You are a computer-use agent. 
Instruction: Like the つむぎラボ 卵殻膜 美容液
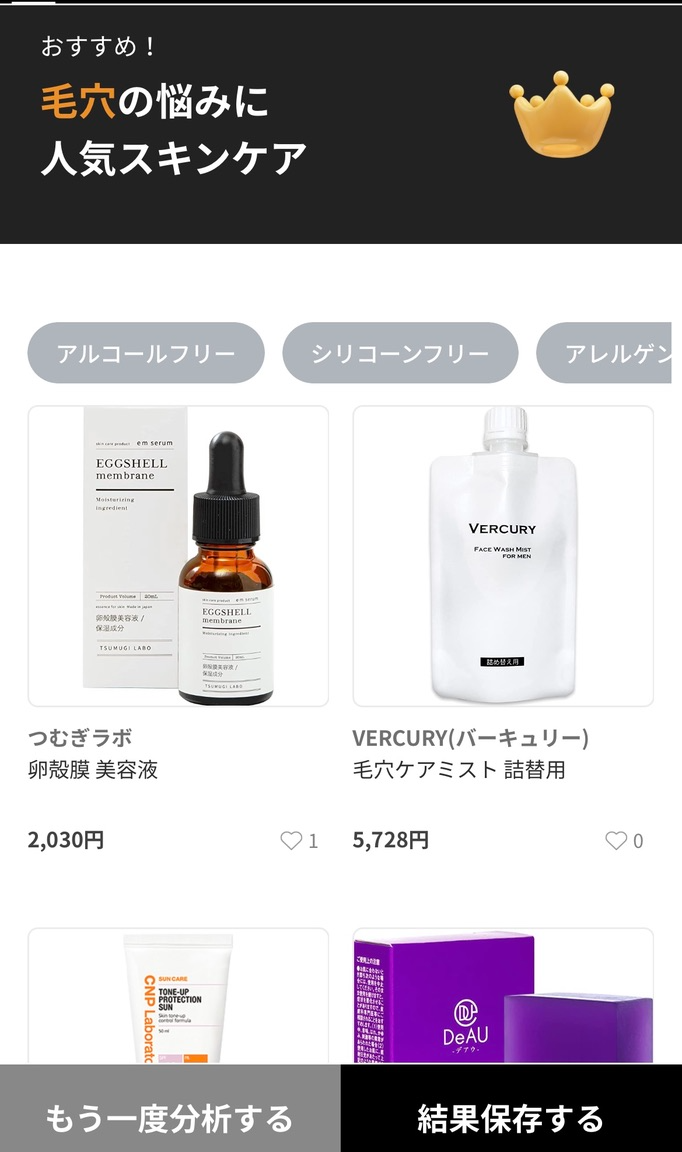click(x=291, y=841)
